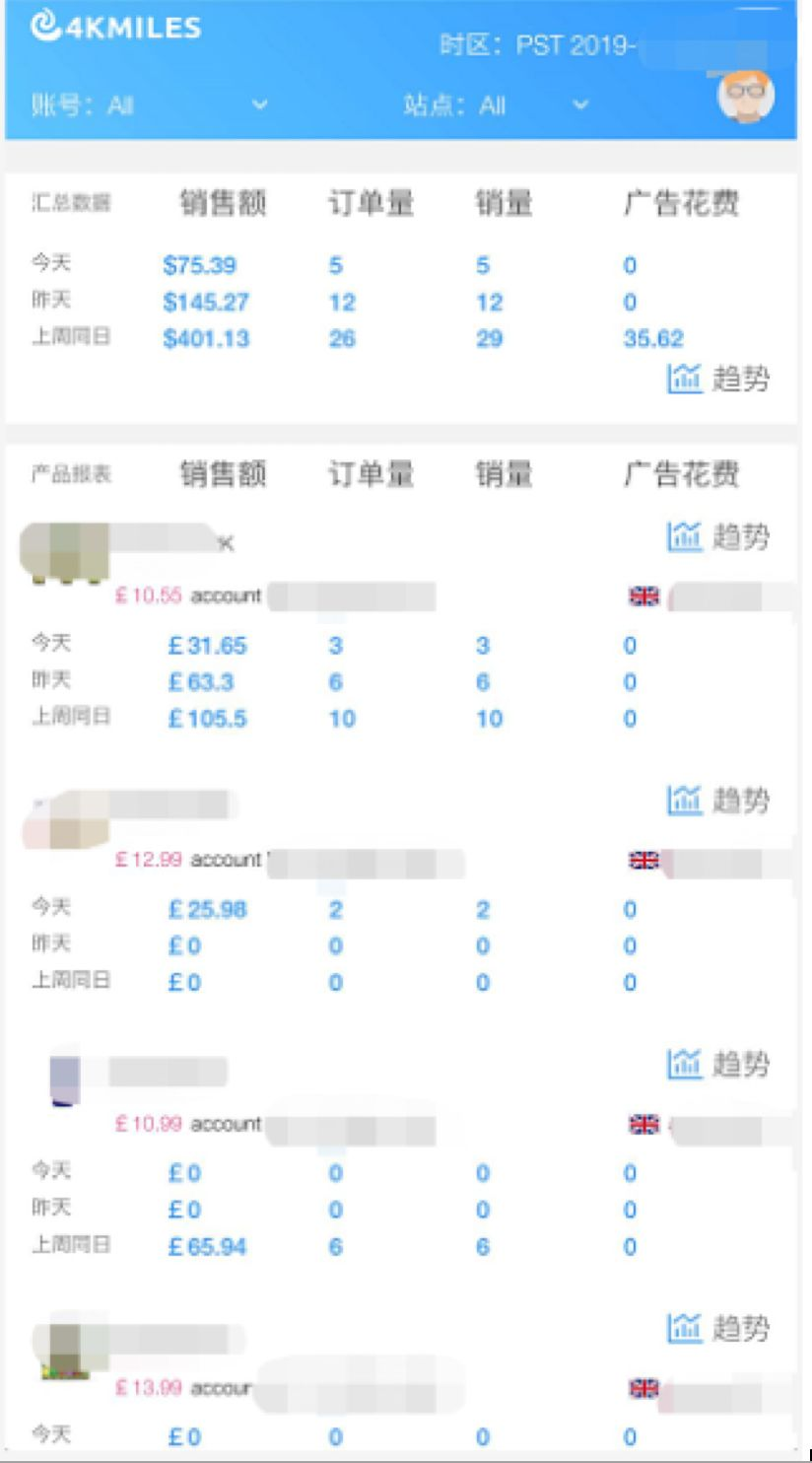This screenshot has height=1463, width=812.
Task: Open 趋势 for the £10.55 product
Action: point(718,536)
